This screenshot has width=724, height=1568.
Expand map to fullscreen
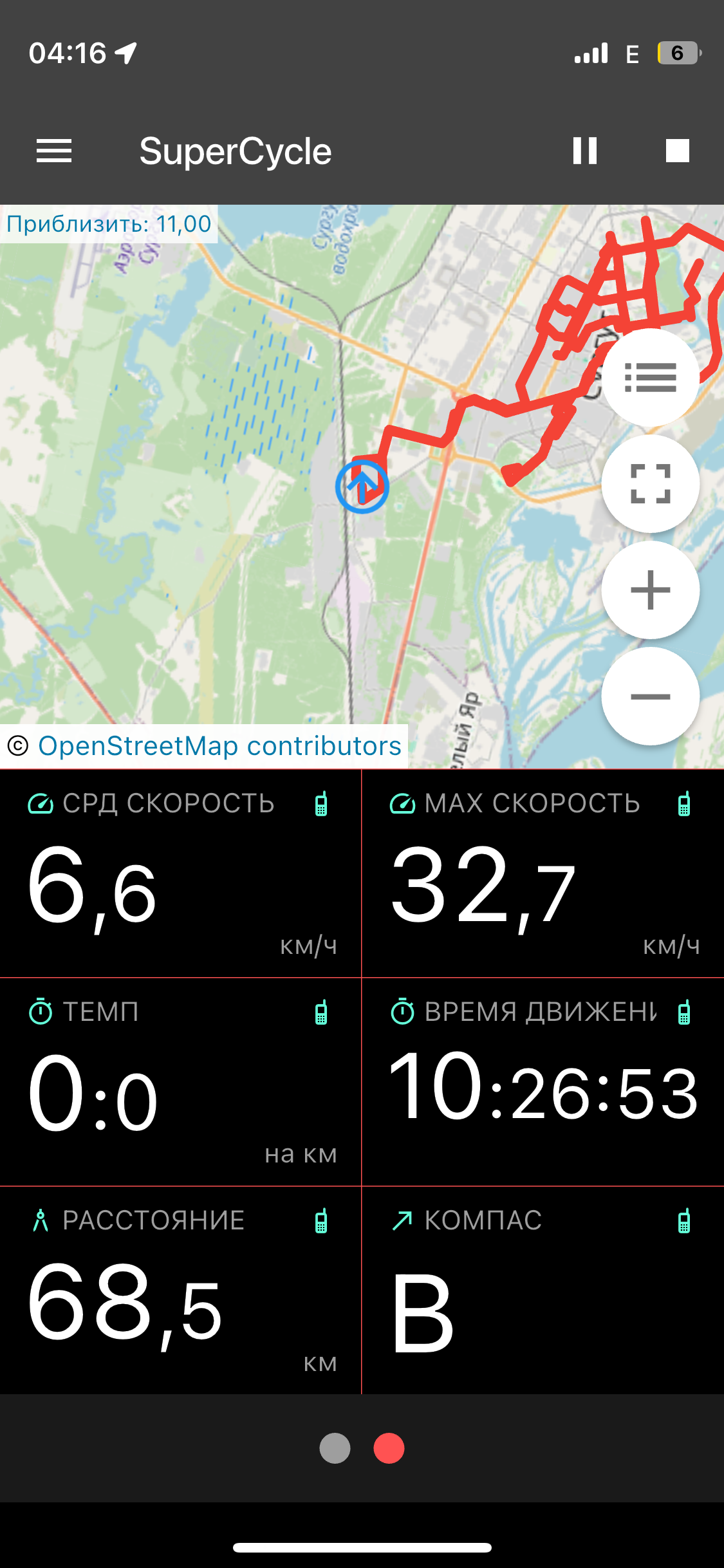(650, 483)
